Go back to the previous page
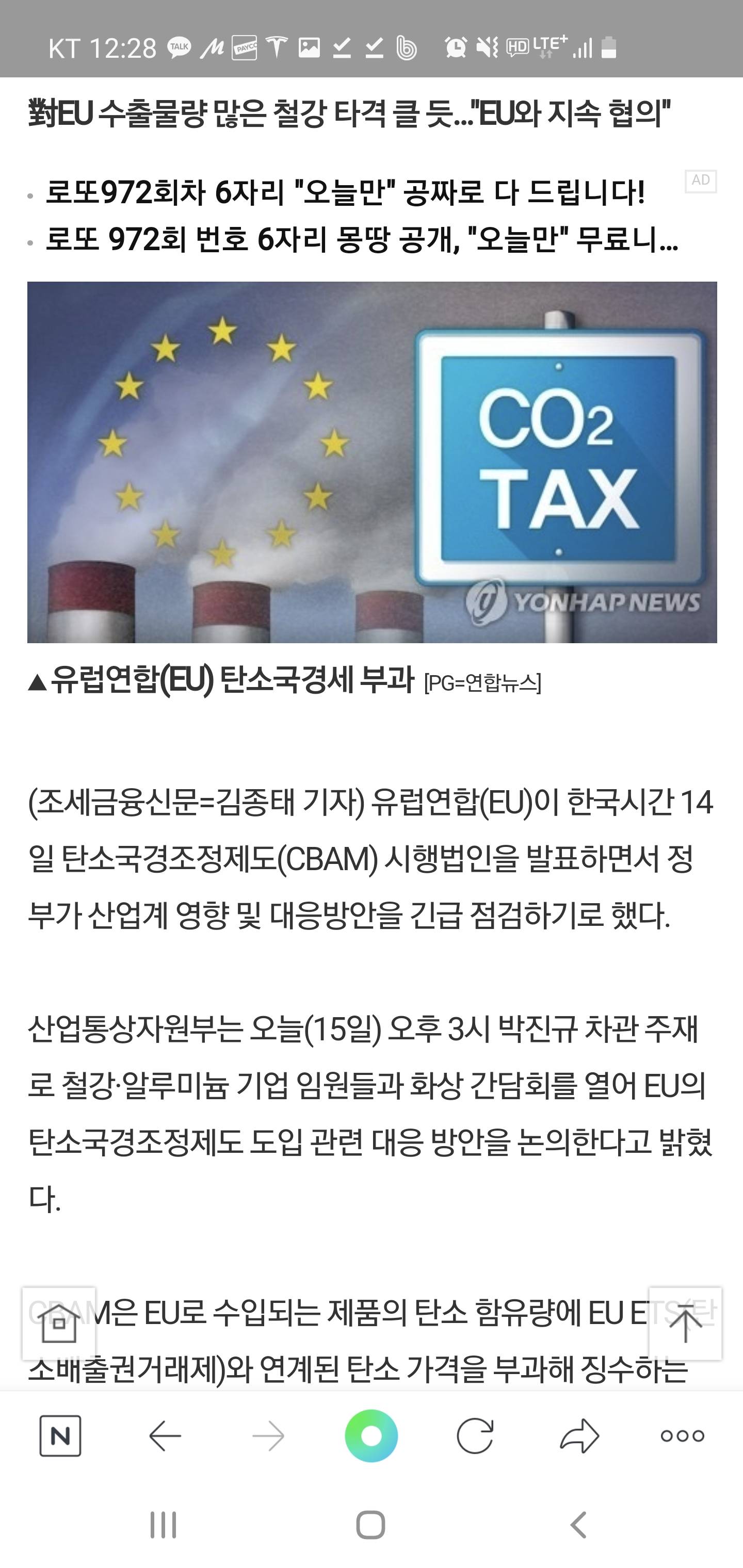Image resolution: width=743 pixels, height=1568 pixels. (x=165, y=1436)
